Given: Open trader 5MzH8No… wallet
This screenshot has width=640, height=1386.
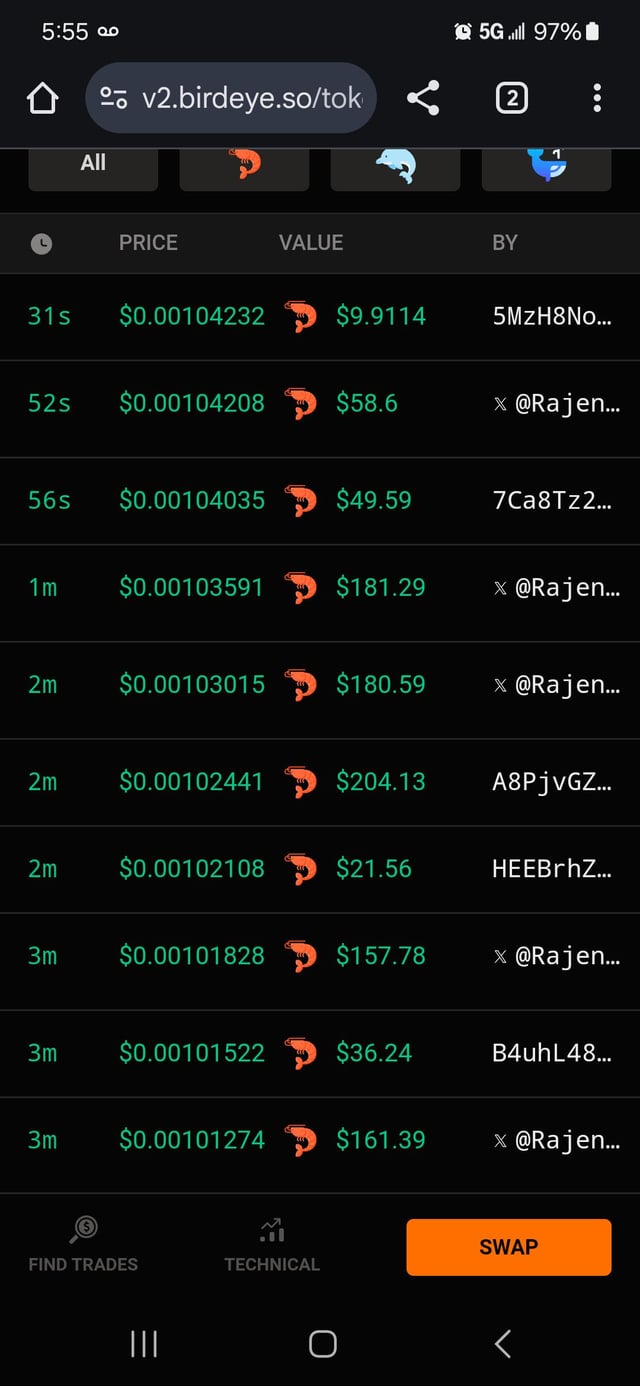Looking at the screenshot, I should [551, 317].
